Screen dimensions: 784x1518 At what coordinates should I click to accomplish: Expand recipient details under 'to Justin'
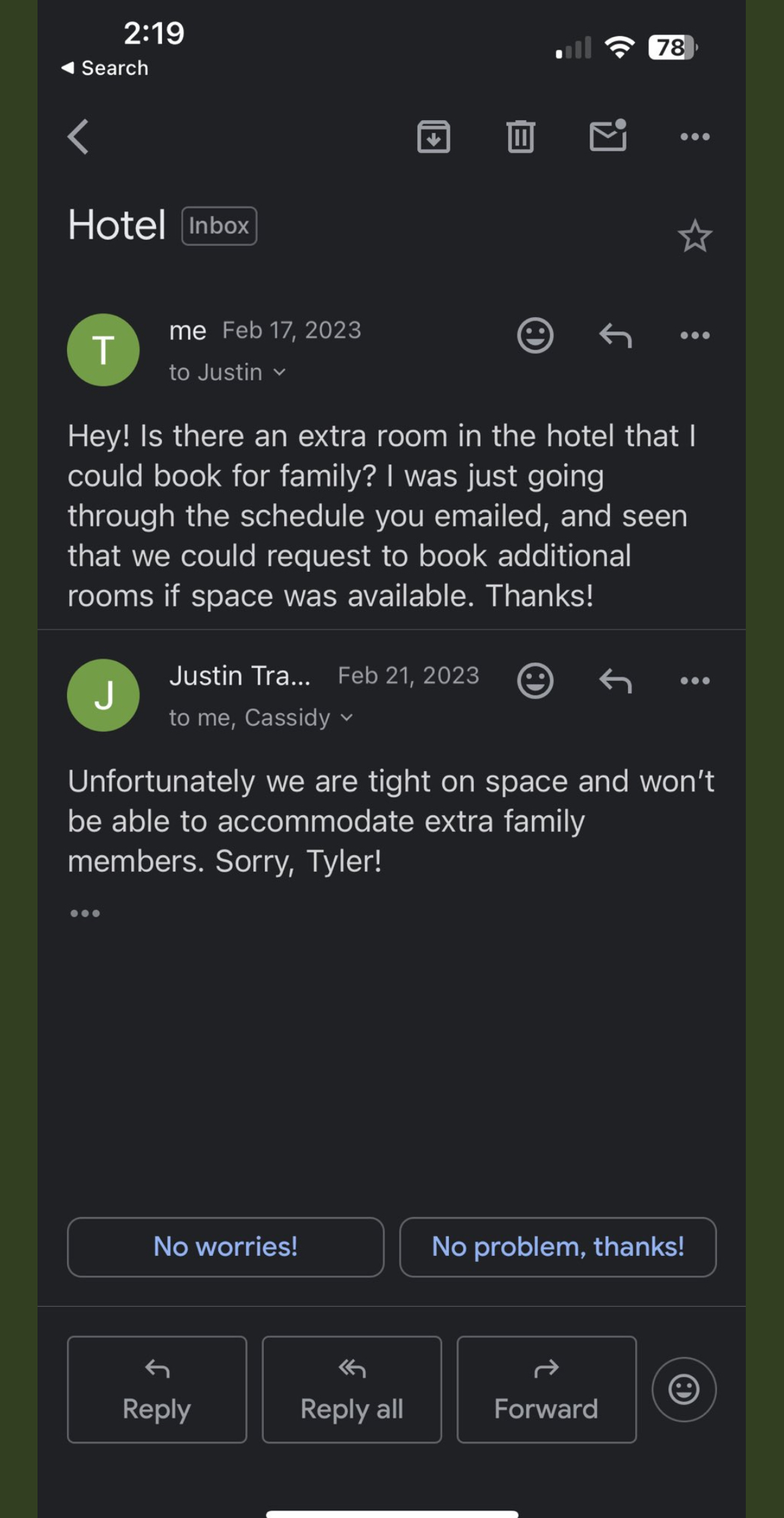pos(227,372)
